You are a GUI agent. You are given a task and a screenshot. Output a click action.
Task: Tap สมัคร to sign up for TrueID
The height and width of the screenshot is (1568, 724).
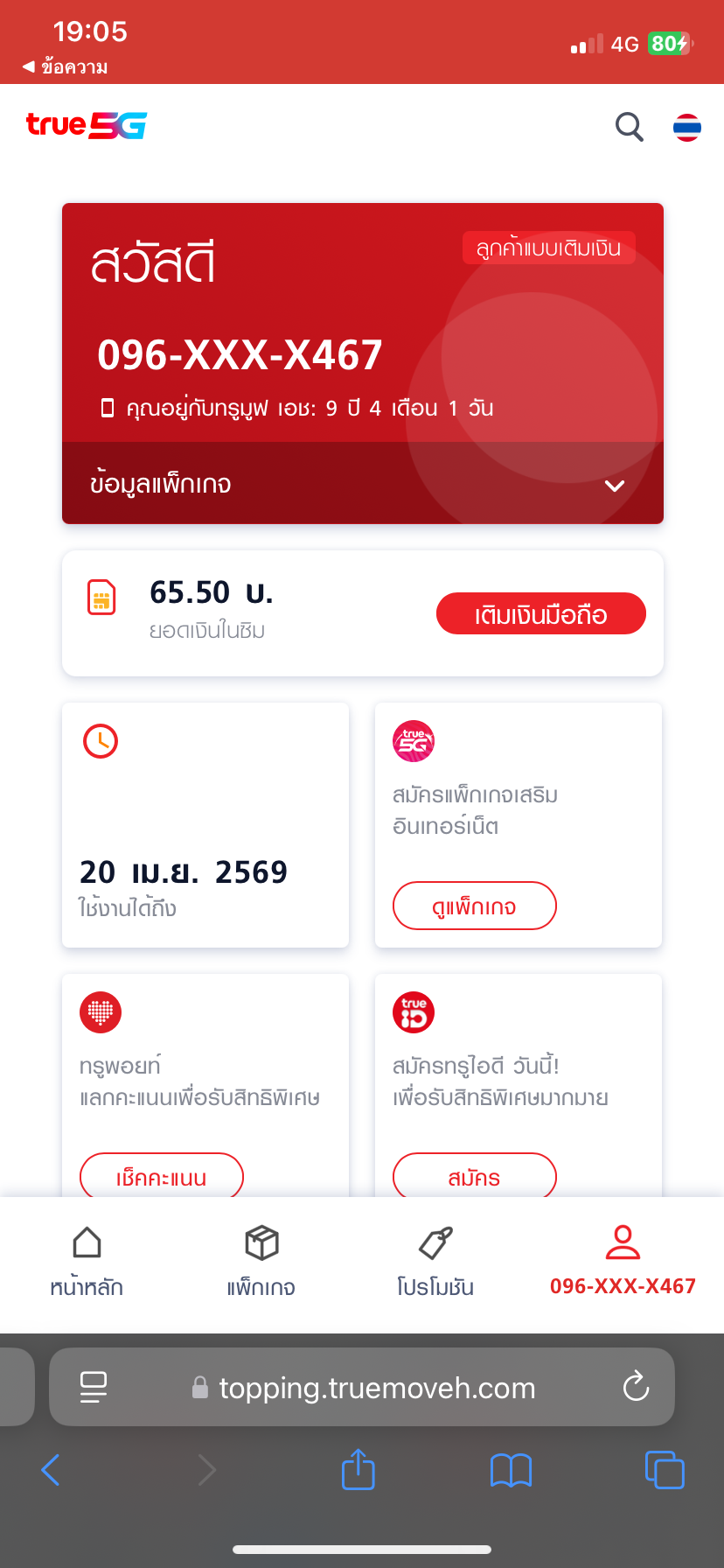tap(475, 1175)
